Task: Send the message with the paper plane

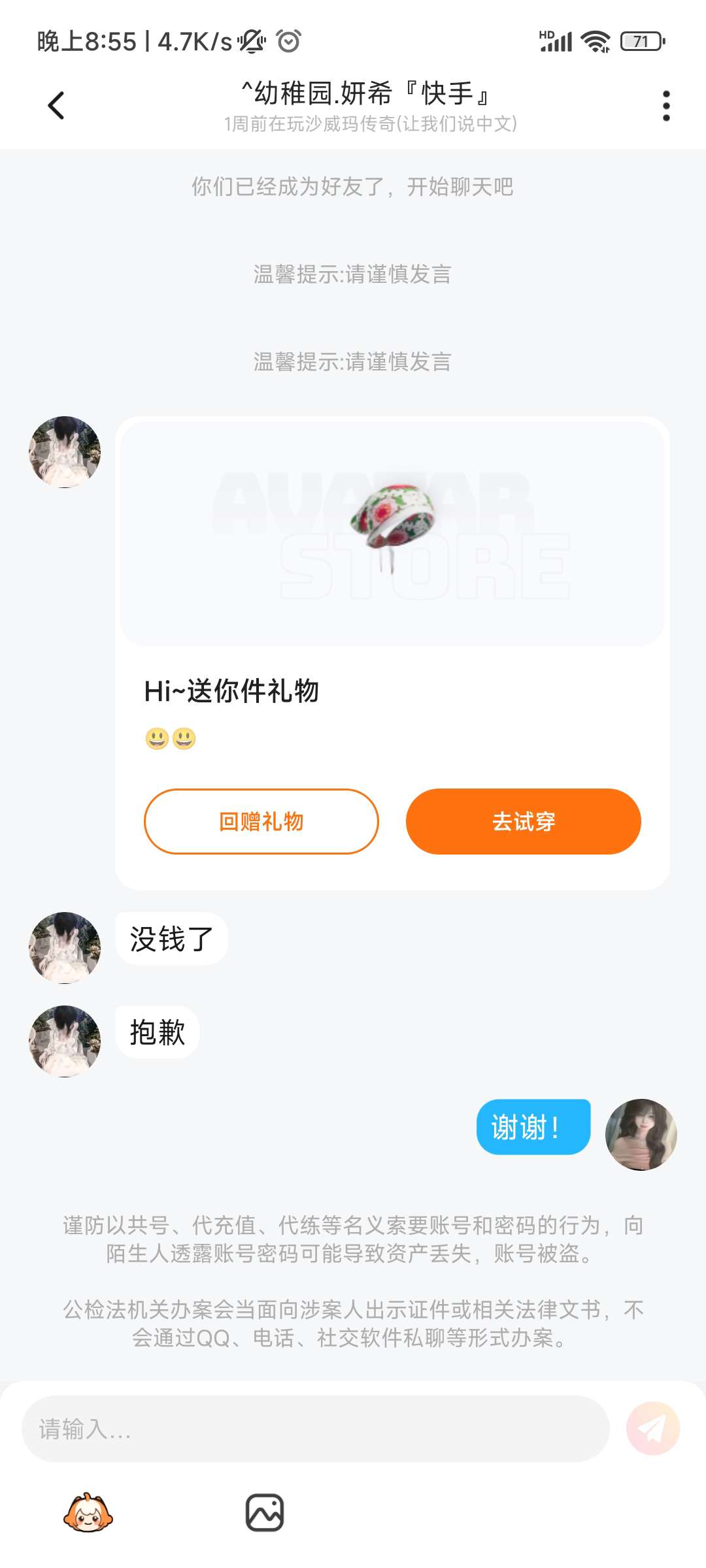Action: pyautogui.click(x=652, y=1429)
